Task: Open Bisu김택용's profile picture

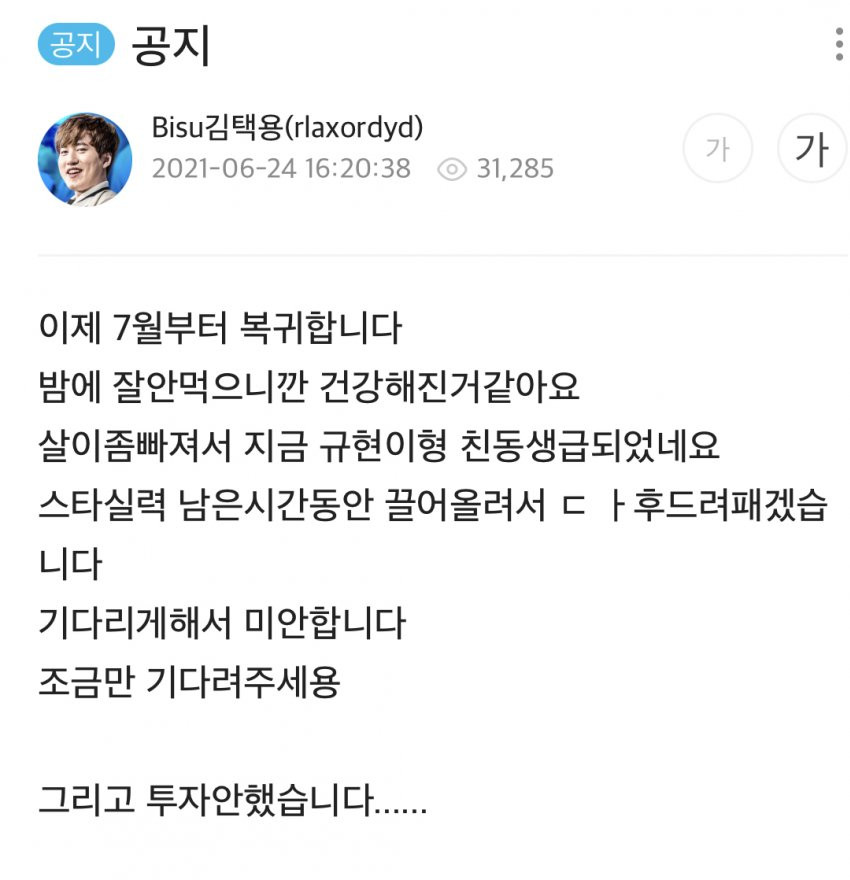Action: click(85, 159)
